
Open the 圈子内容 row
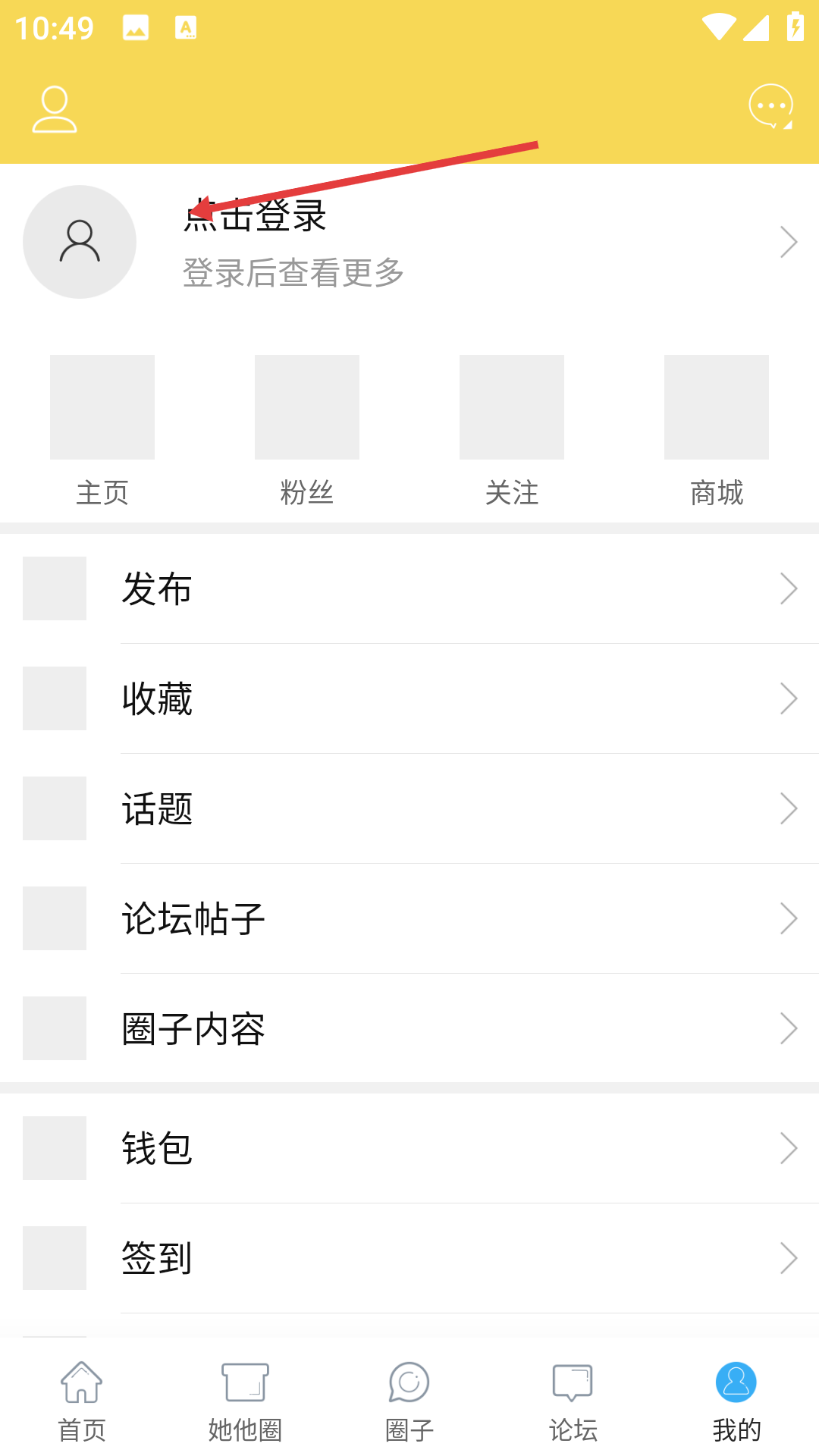point(409,1028)
